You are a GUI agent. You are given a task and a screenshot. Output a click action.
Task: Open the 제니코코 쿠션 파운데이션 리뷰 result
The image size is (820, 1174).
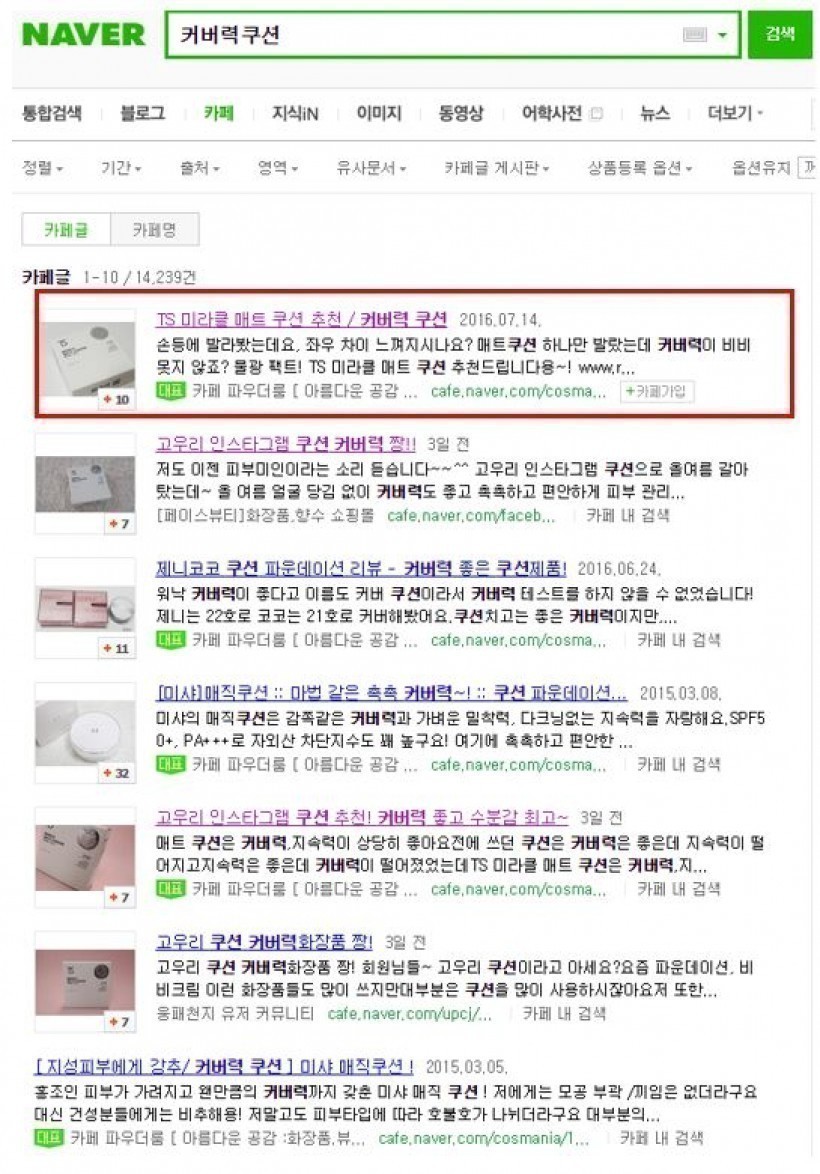click(x=360, y=568)
